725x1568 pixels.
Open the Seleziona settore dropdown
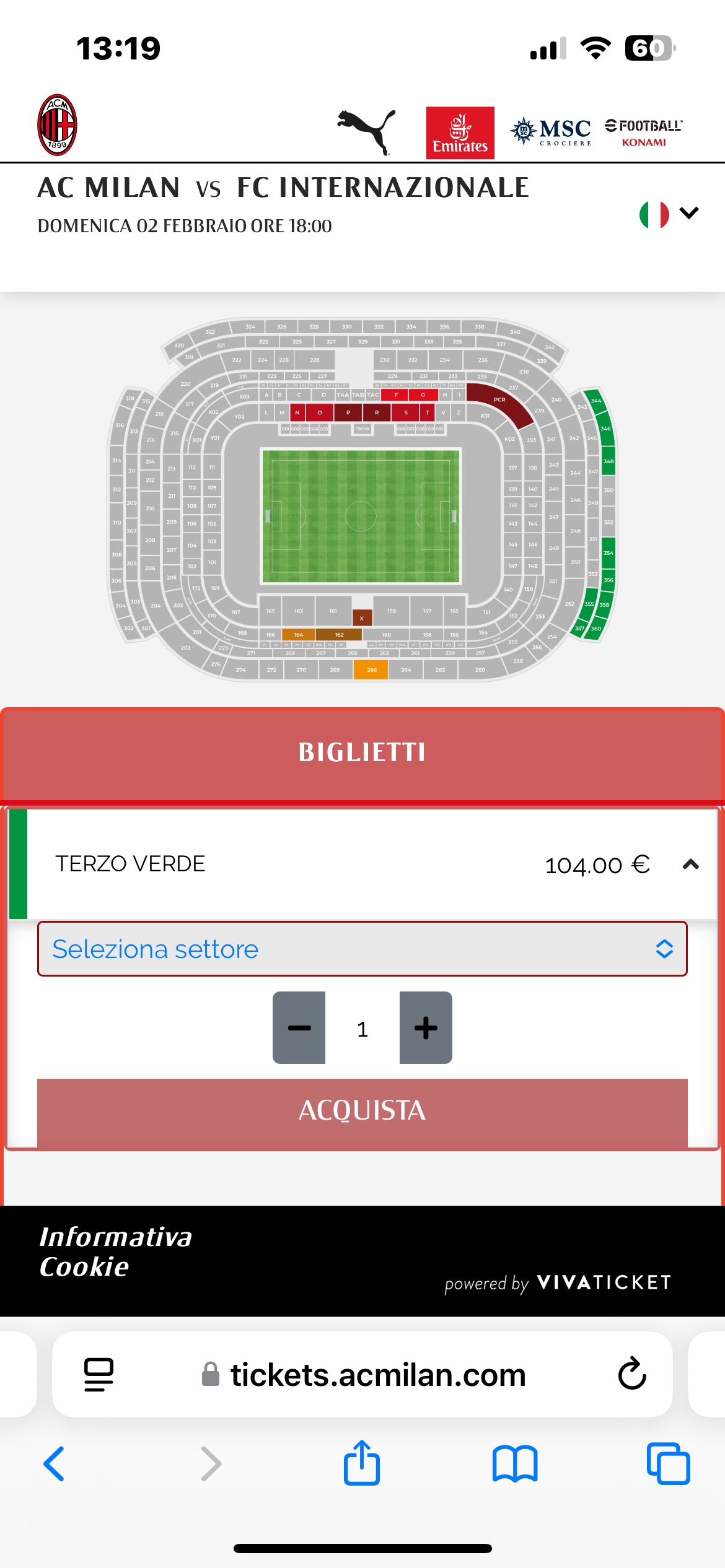(362, 949)
